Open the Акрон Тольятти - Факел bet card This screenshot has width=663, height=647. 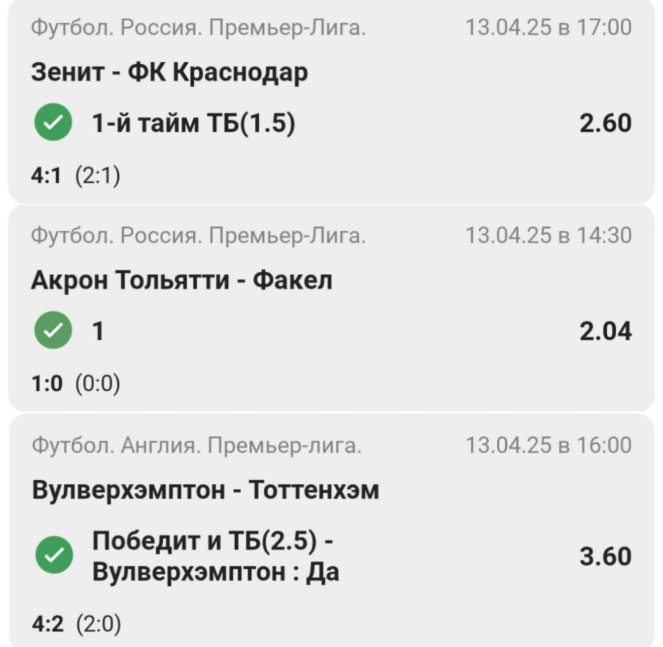[182, 281]
